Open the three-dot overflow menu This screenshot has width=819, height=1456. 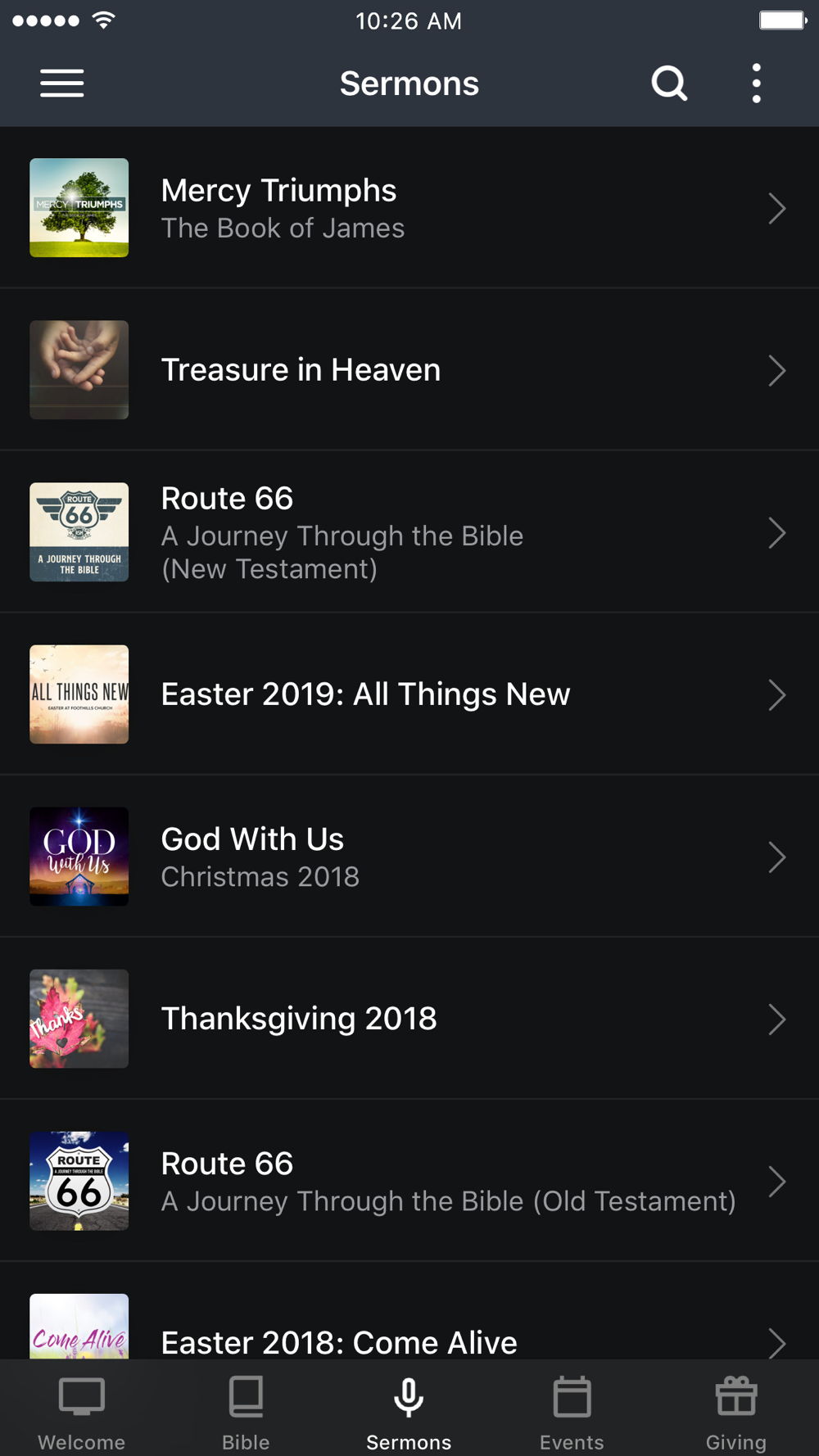757,84
